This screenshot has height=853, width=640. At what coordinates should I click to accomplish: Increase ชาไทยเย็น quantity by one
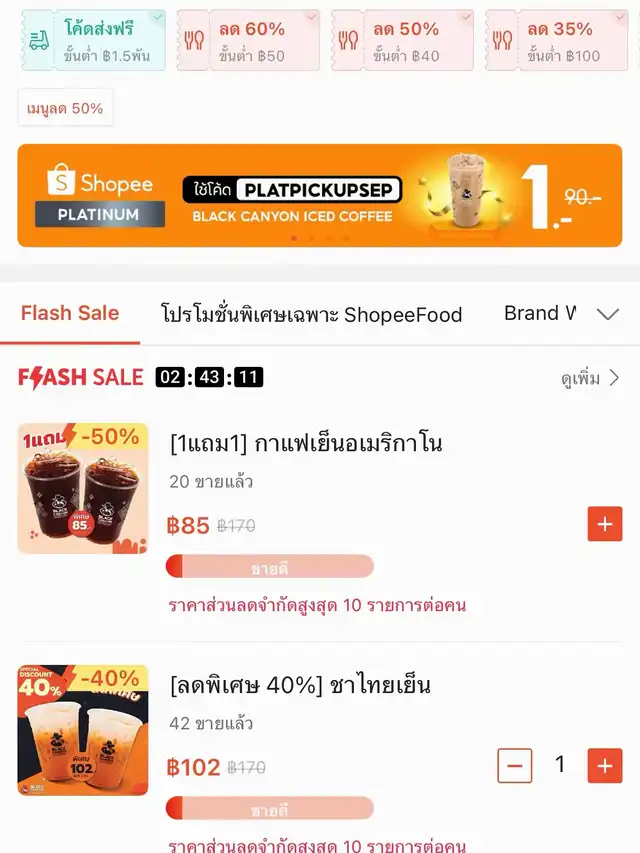point(604,766)
